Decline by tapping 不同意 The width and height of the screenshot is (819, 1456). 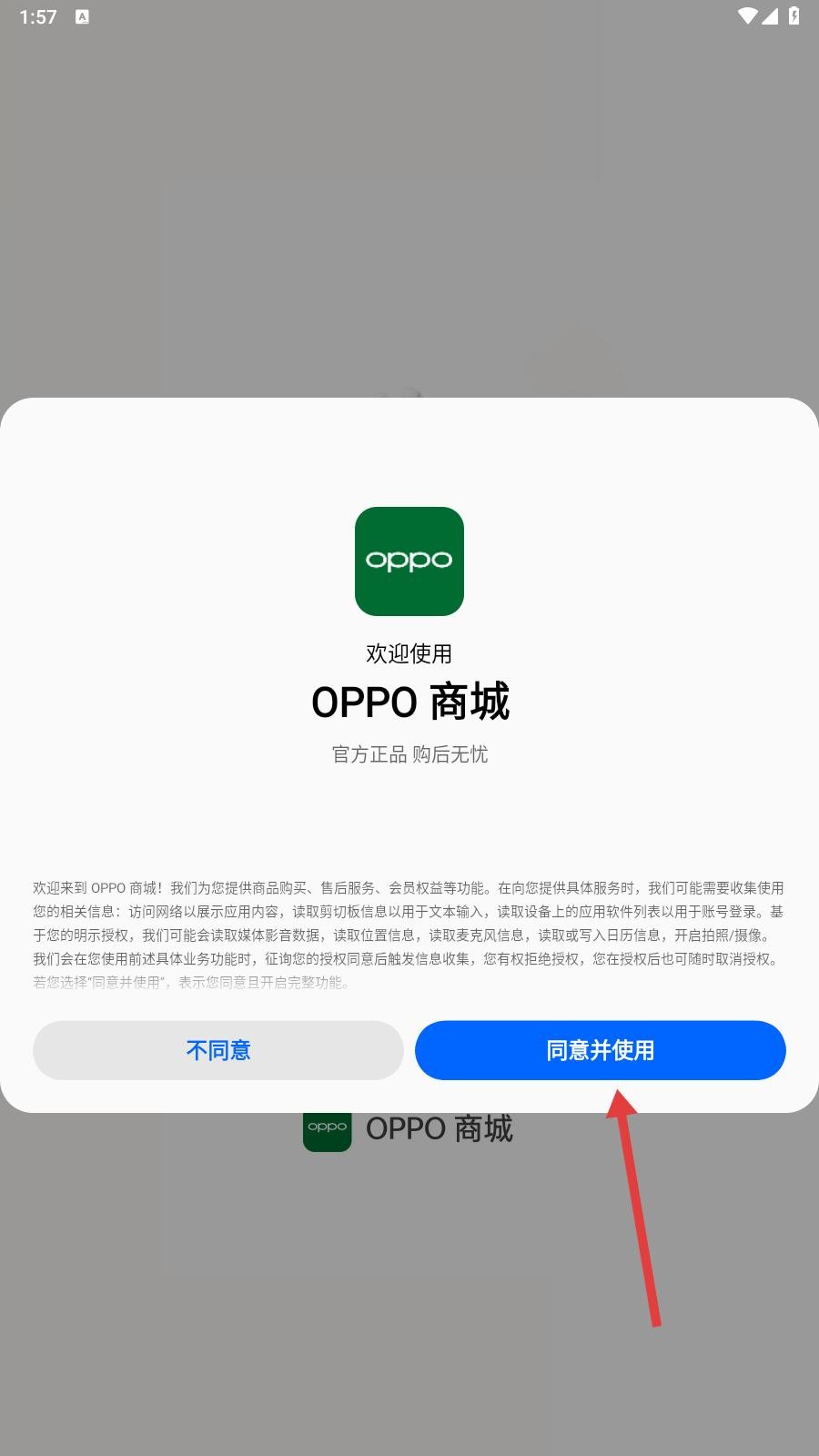(x=218, y=1050)
